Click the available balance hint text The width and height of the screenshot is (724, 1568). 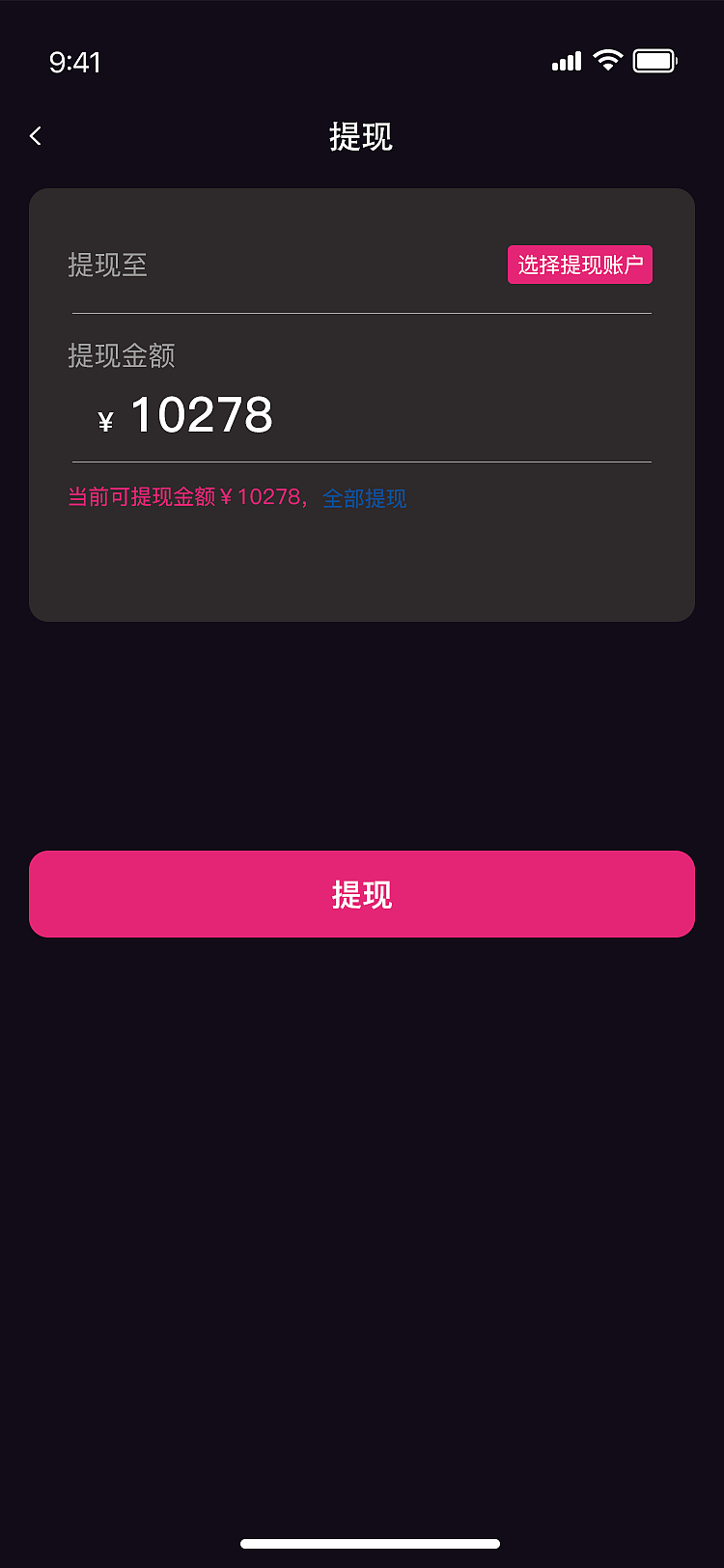[187, 497]
